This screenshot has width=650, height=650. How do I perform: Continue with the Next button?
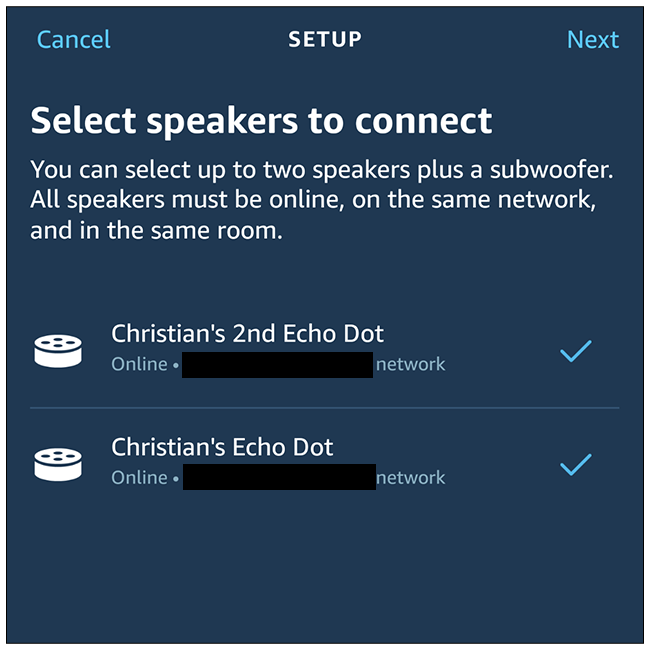(x=592, y=40)
